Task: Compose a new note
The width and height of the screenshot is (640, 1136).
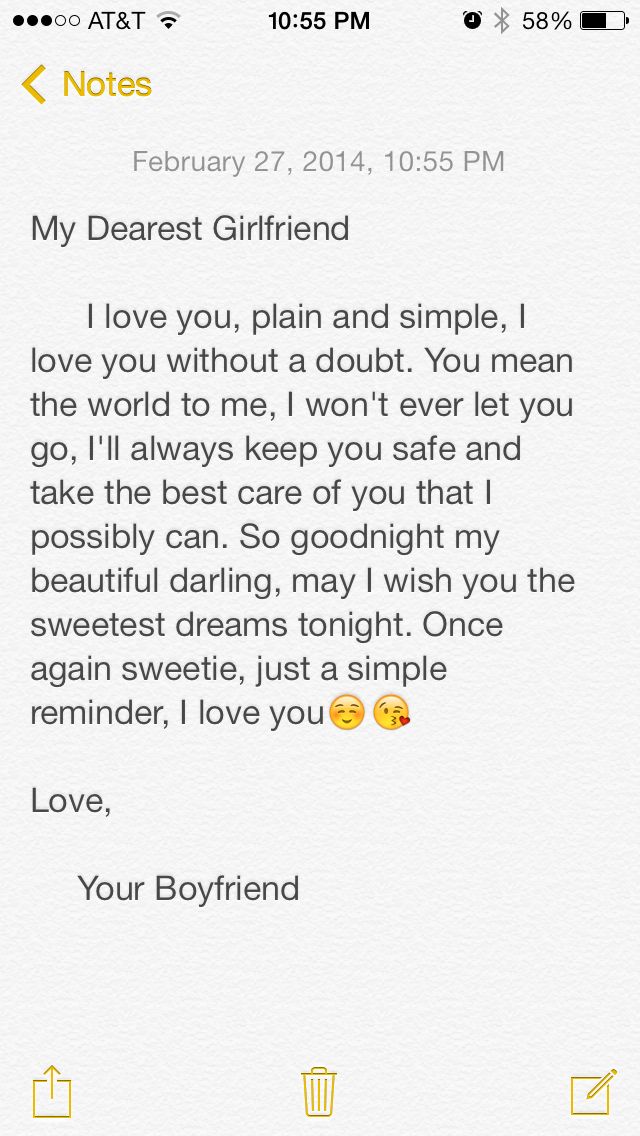Action: tap(591, 1092)
